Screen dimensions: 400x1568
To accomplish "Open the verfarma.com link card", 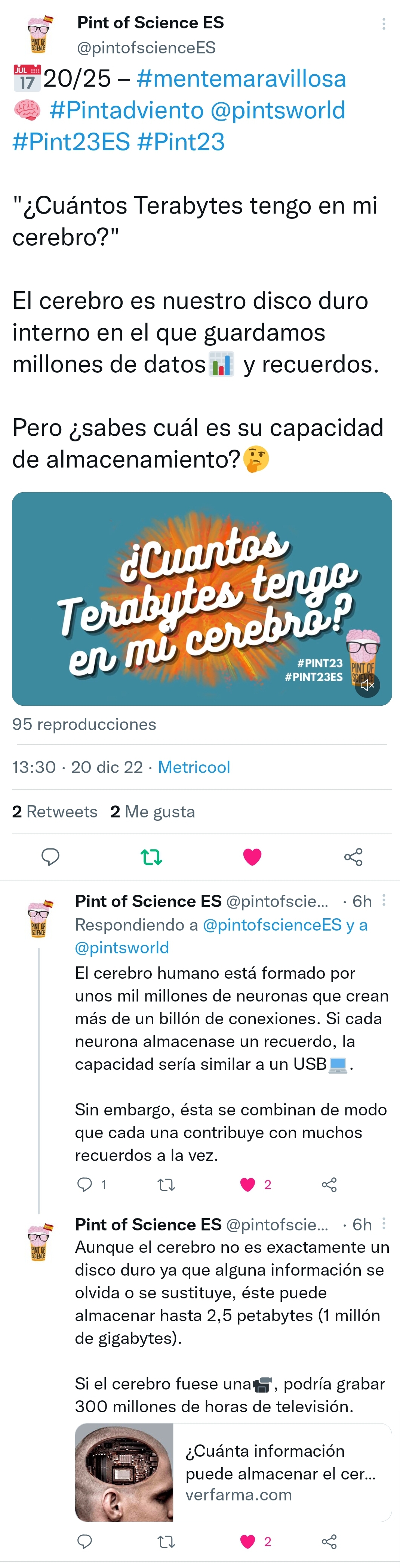I will point(233,1472).
